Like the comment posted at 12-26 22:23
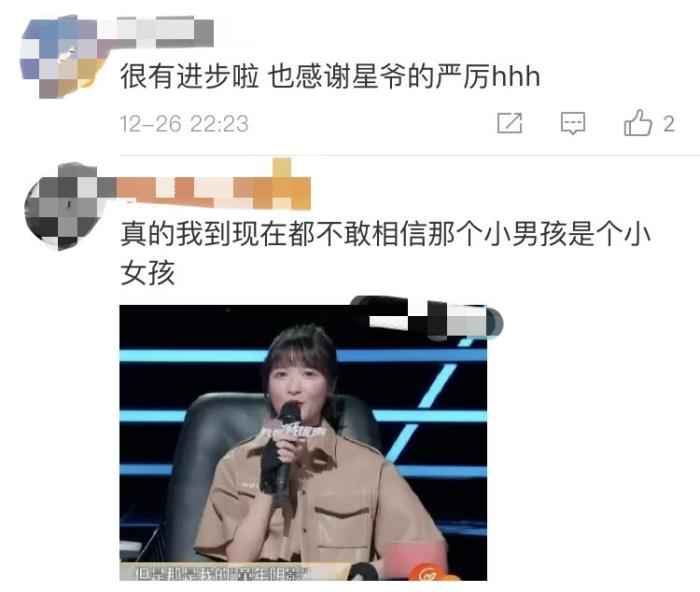The height and width of the screenshot is (592, 700). coord(638,124)
